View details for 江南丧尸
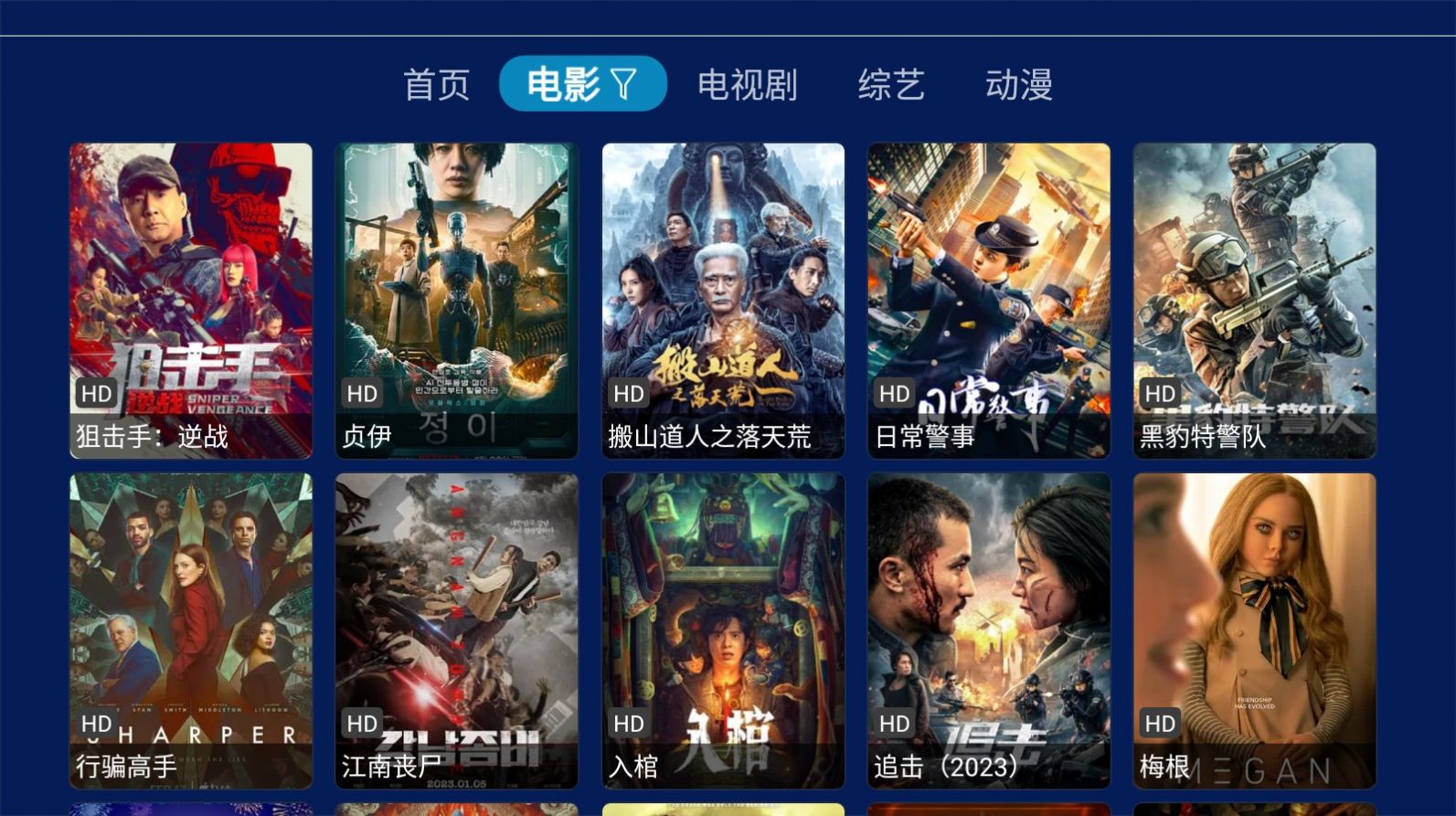Screen dimensions: 1456x816 (457, 630)
